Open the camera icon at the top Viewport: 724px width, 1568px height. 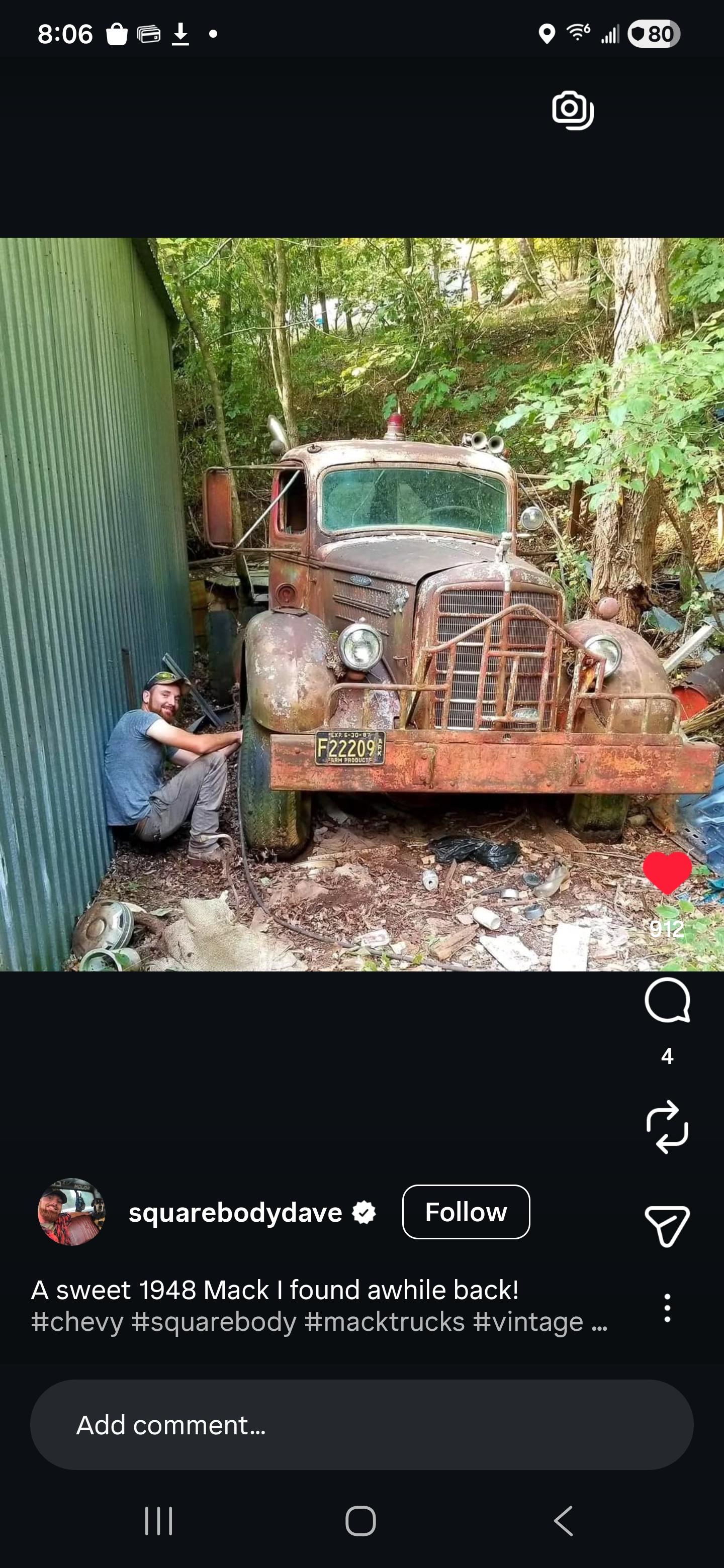[x=572, y=110]
